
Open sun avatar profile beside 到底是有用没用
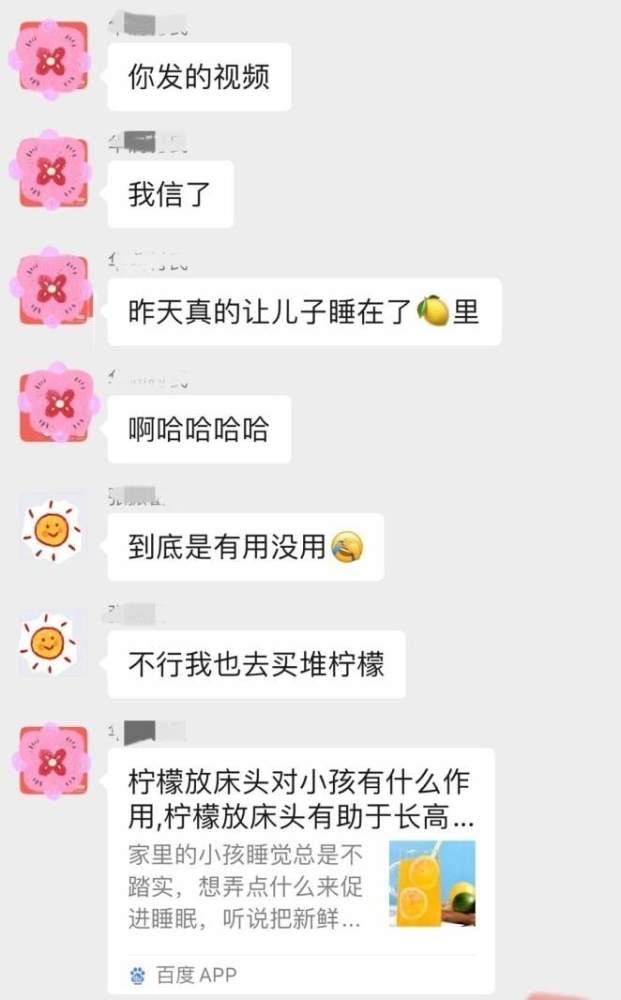click(x=52, y=532)
